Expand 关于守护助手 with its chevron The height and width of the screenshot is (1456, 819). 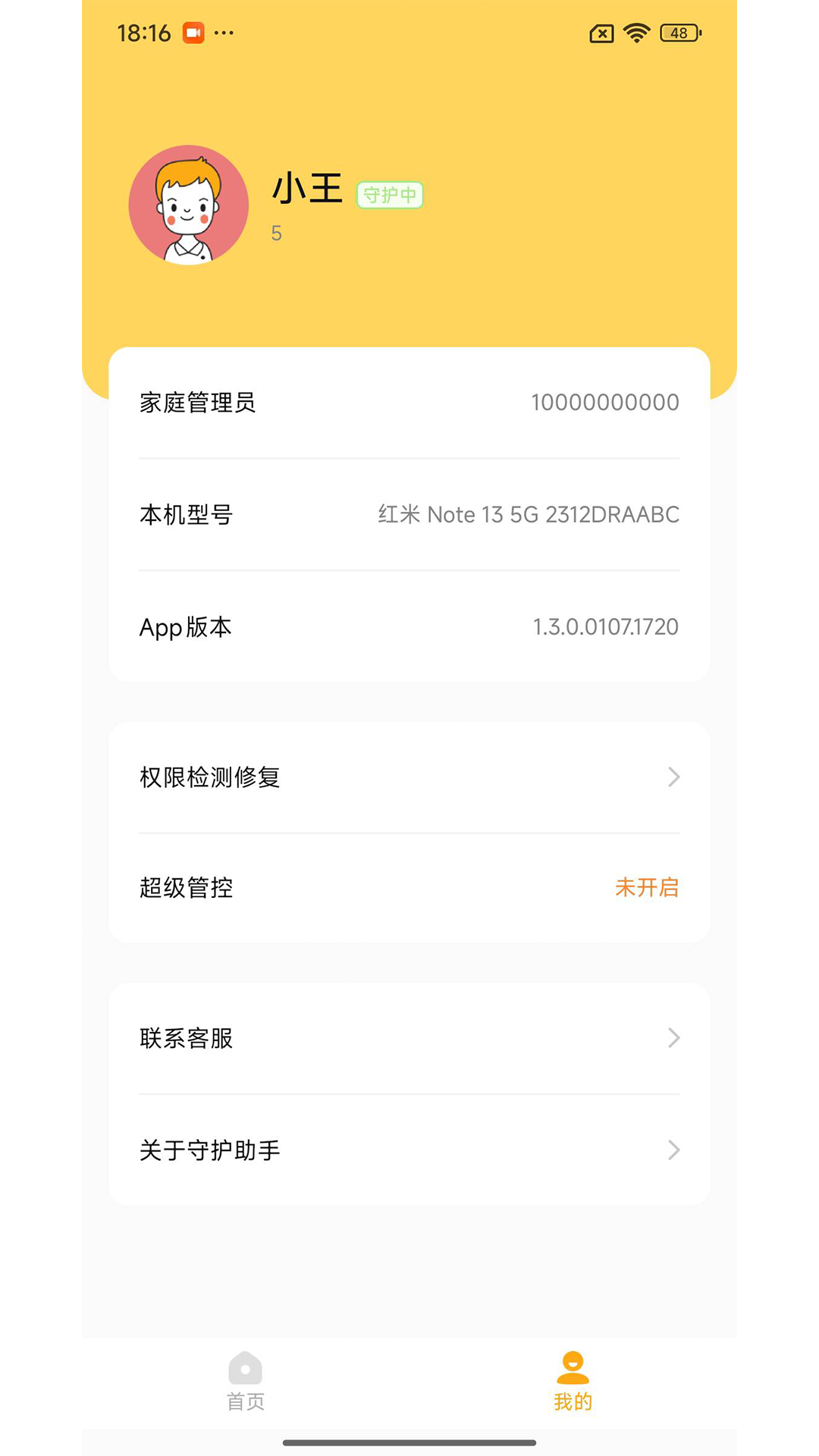click(x=673, y=1150)
